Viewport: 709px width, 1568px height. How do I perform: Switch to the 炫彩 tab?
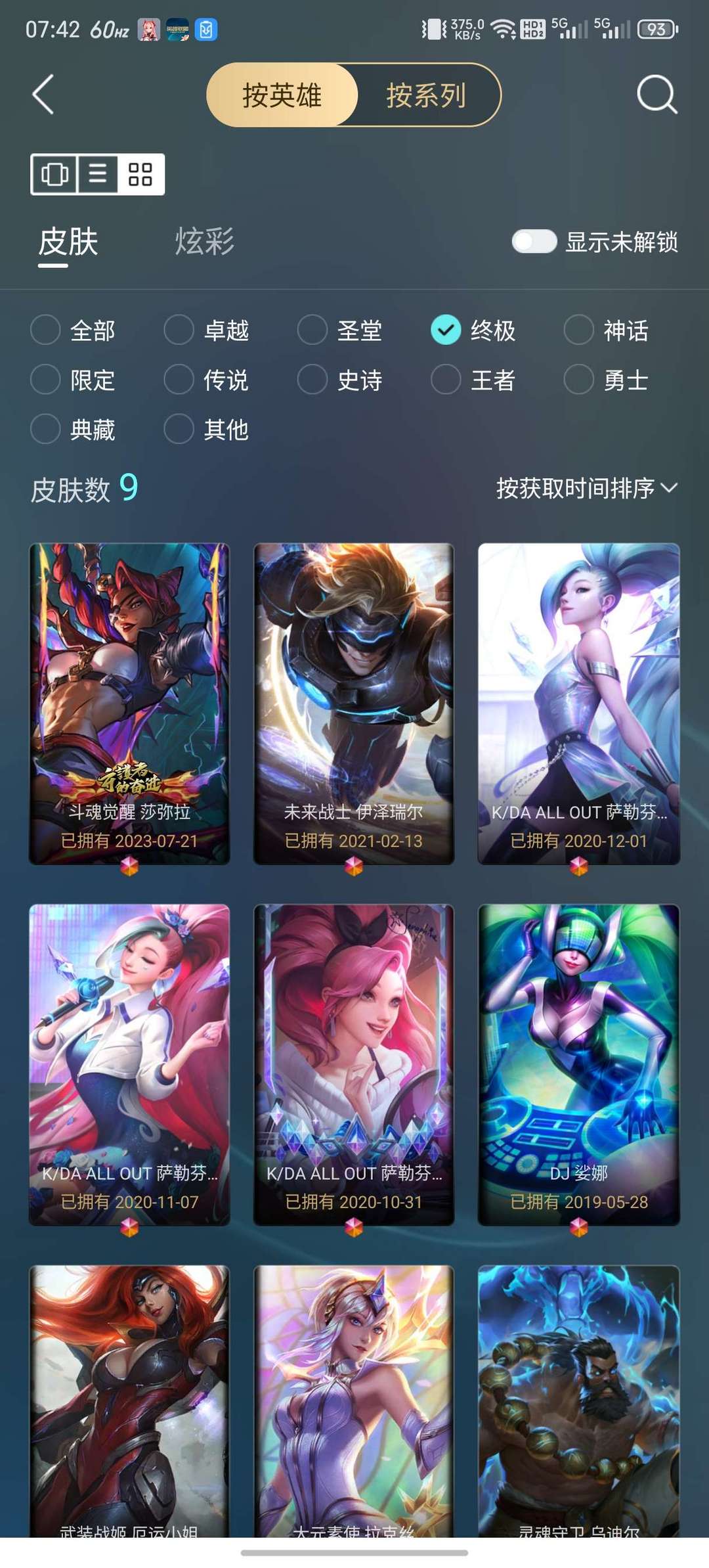pyautogui.click(x=204, y=242)
